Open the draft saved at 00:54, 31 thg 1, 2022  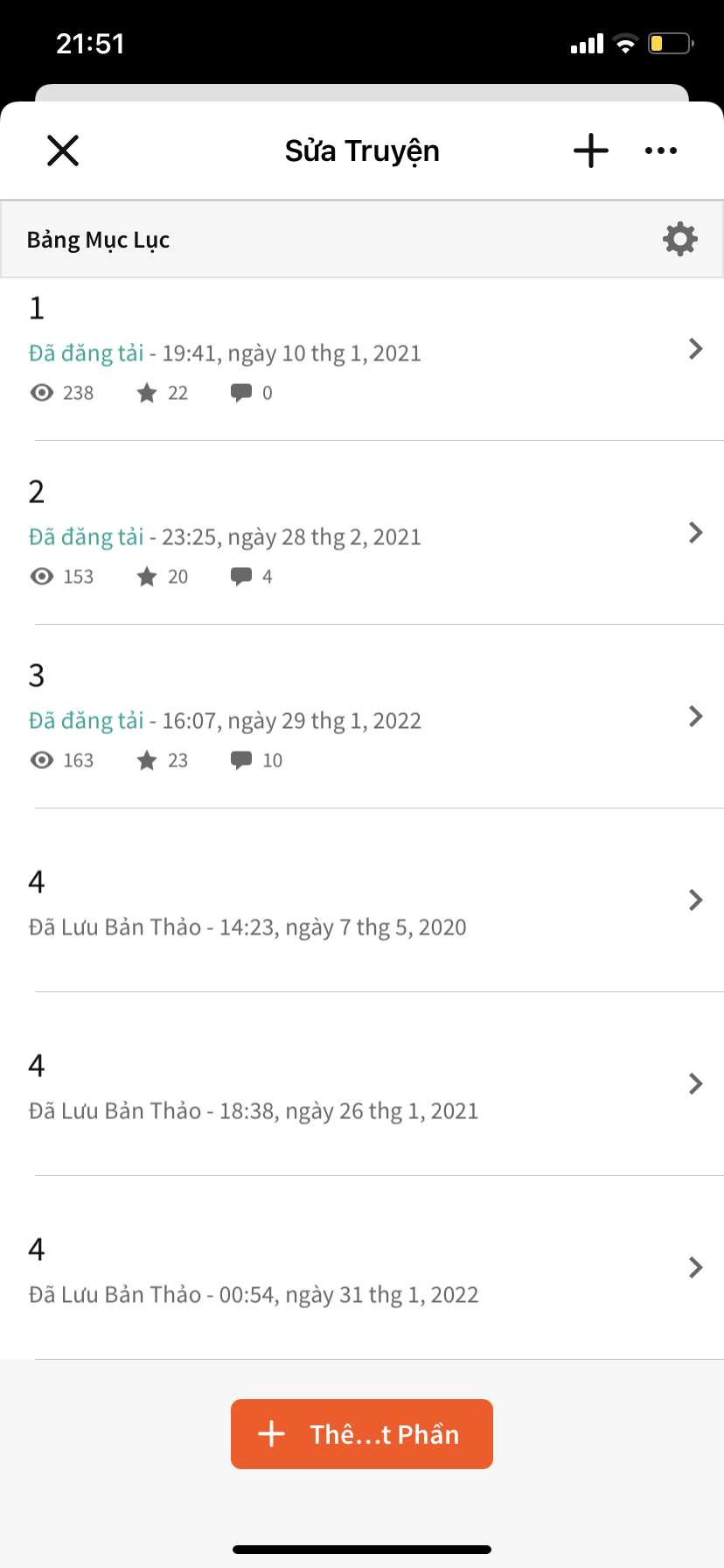pos(362,1268)
